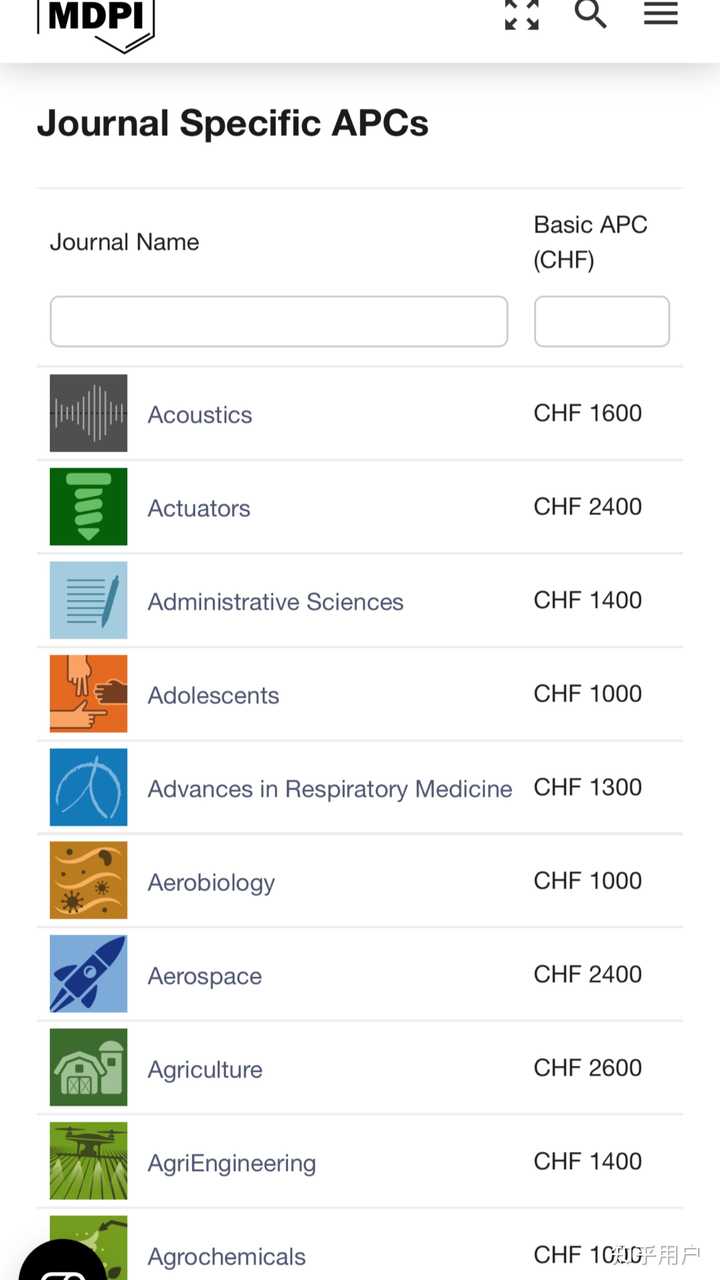Toggle the fullscreen expand icon
Screen dimensions: 720x1280
pos(522,14)
